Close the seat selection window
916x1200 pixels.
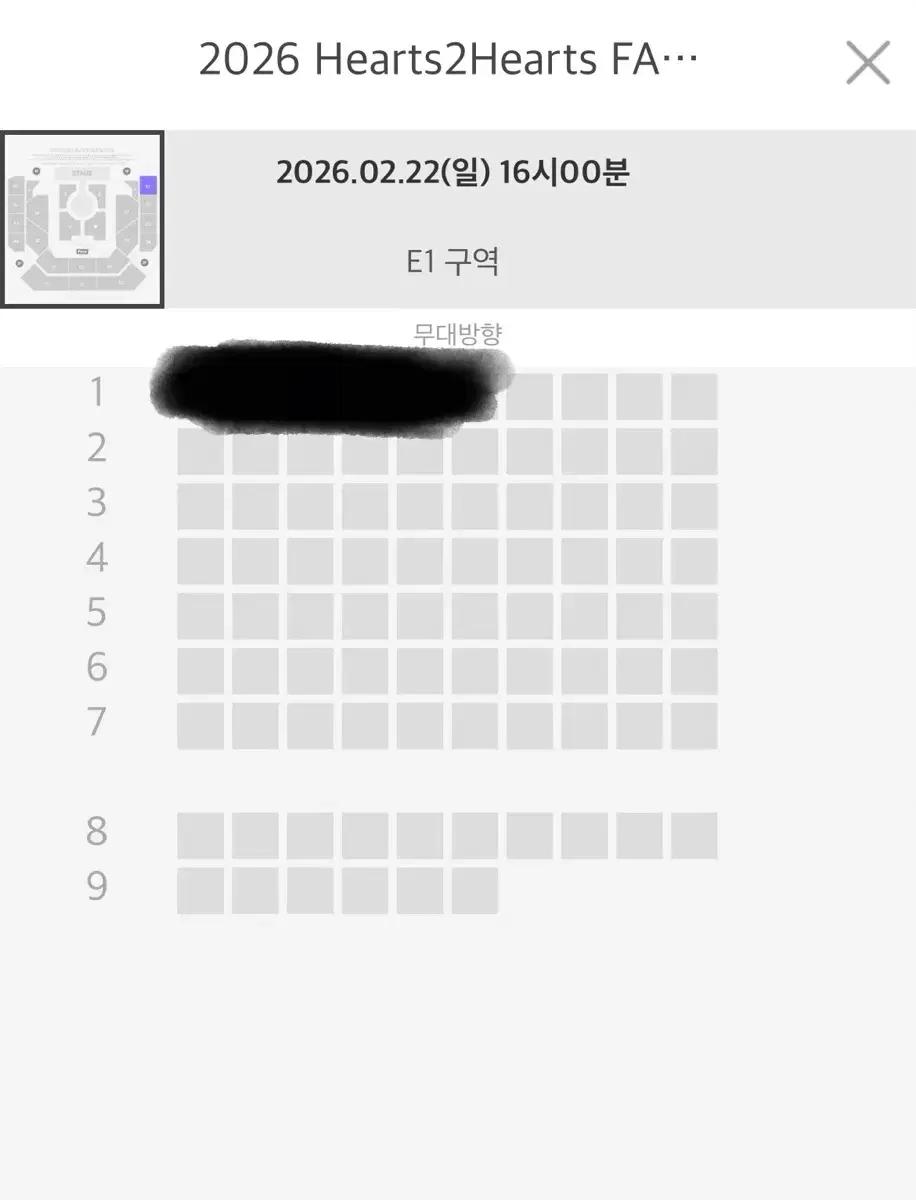coord(866,63)
